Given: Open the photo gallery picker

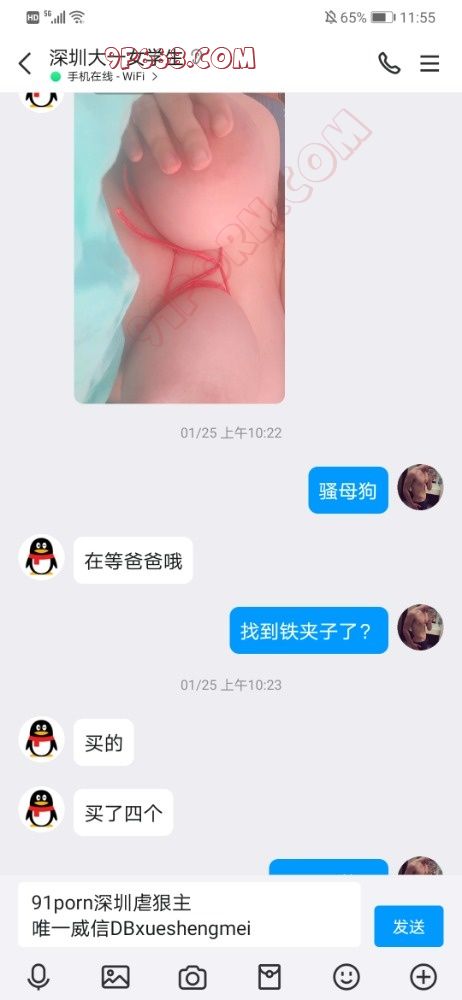Looking at the screenshot, I should [x=116, y=976].
